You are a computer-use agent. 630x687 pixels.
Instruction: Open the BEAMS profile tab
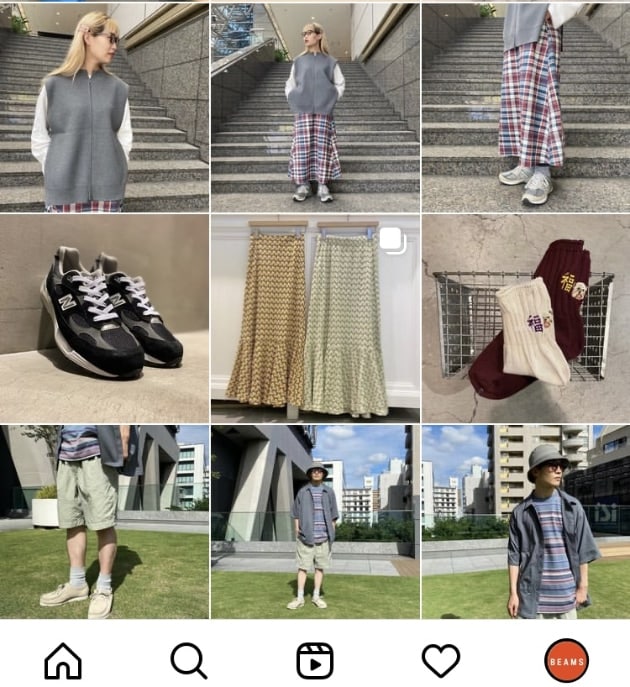566,660
